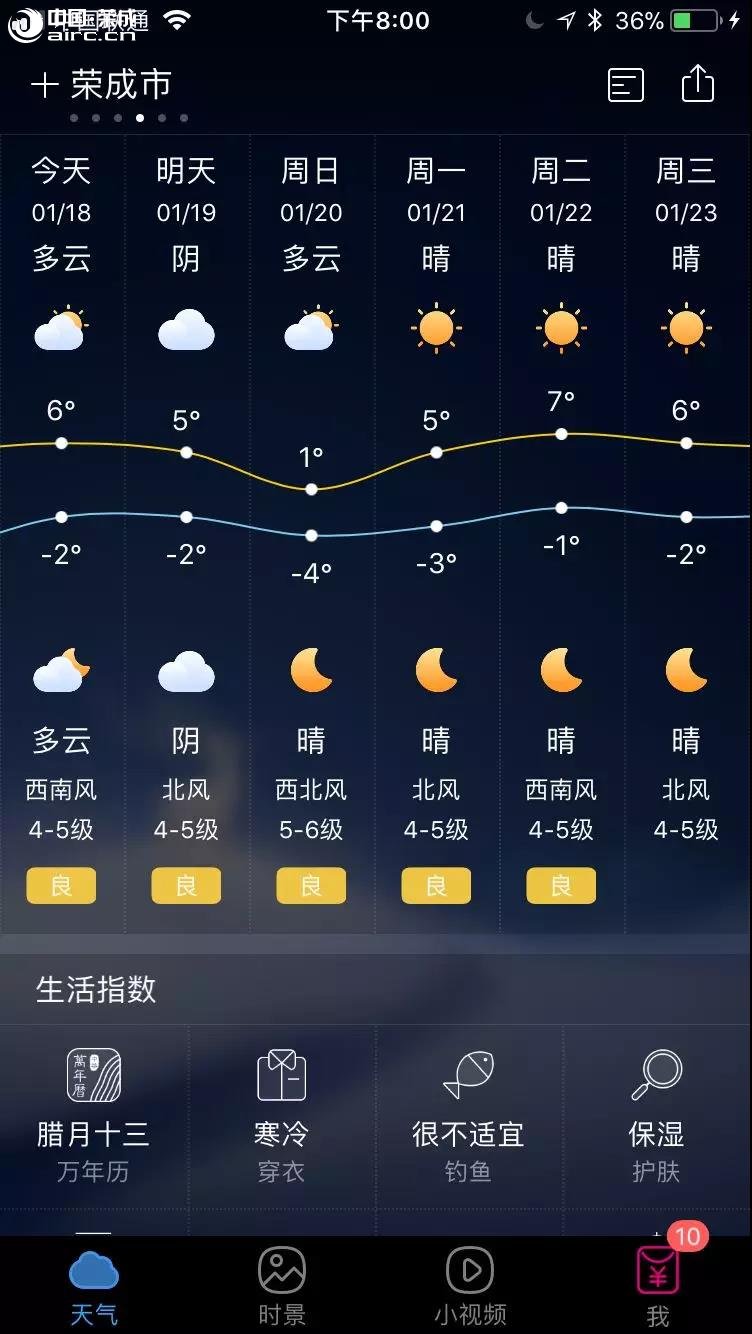
Task: Share the 荣成市 weather forecast
Action: coord(698,84)
